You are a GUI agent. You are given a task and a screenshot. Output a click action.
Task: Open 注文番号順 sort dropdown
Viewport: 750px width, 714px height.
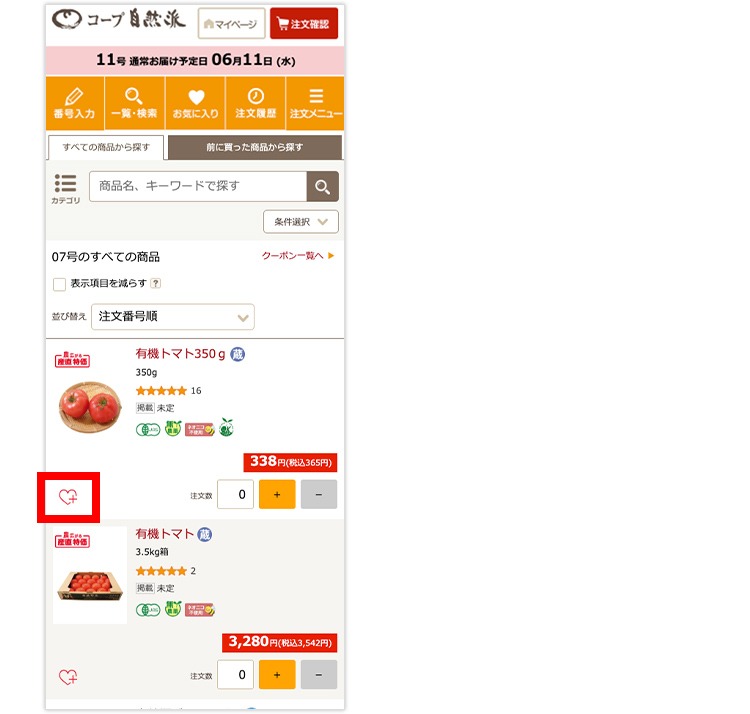(172, 317)
